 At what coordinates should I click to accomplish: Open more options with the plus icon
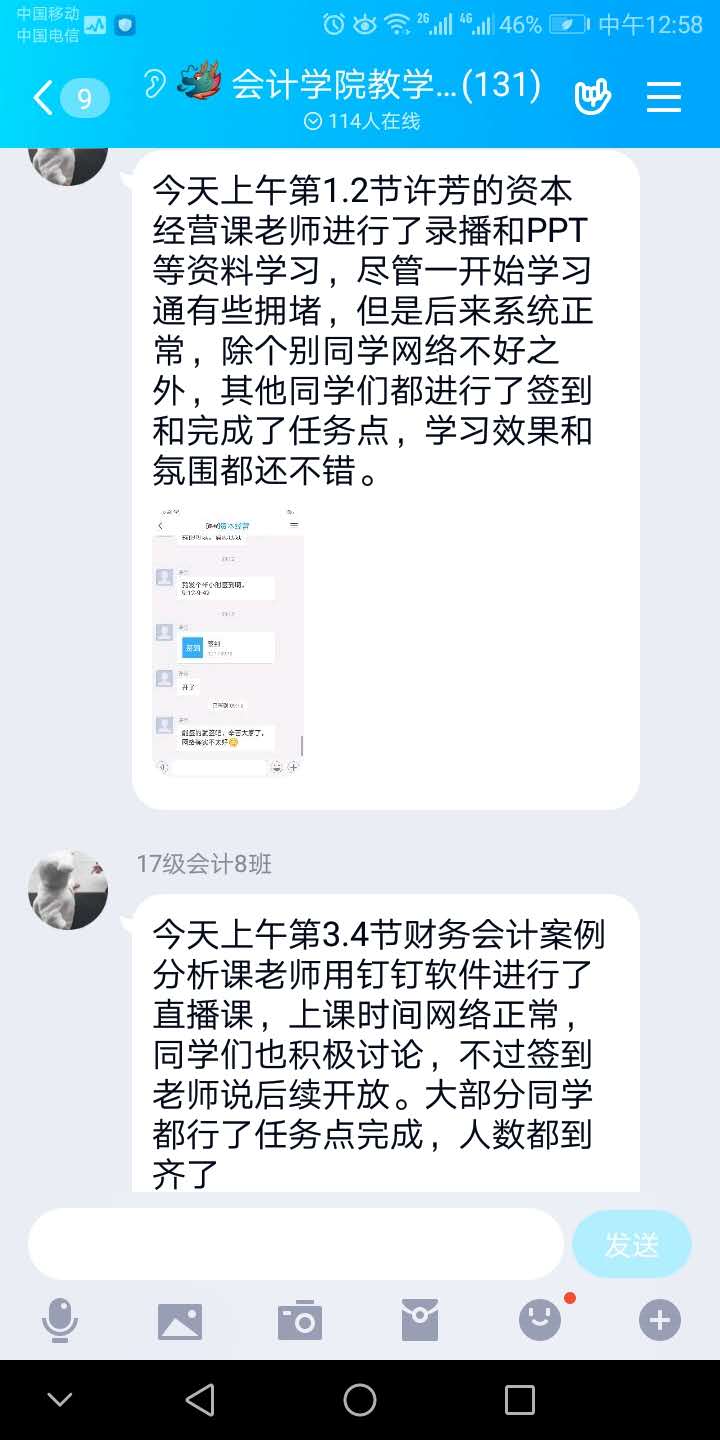660,1321
